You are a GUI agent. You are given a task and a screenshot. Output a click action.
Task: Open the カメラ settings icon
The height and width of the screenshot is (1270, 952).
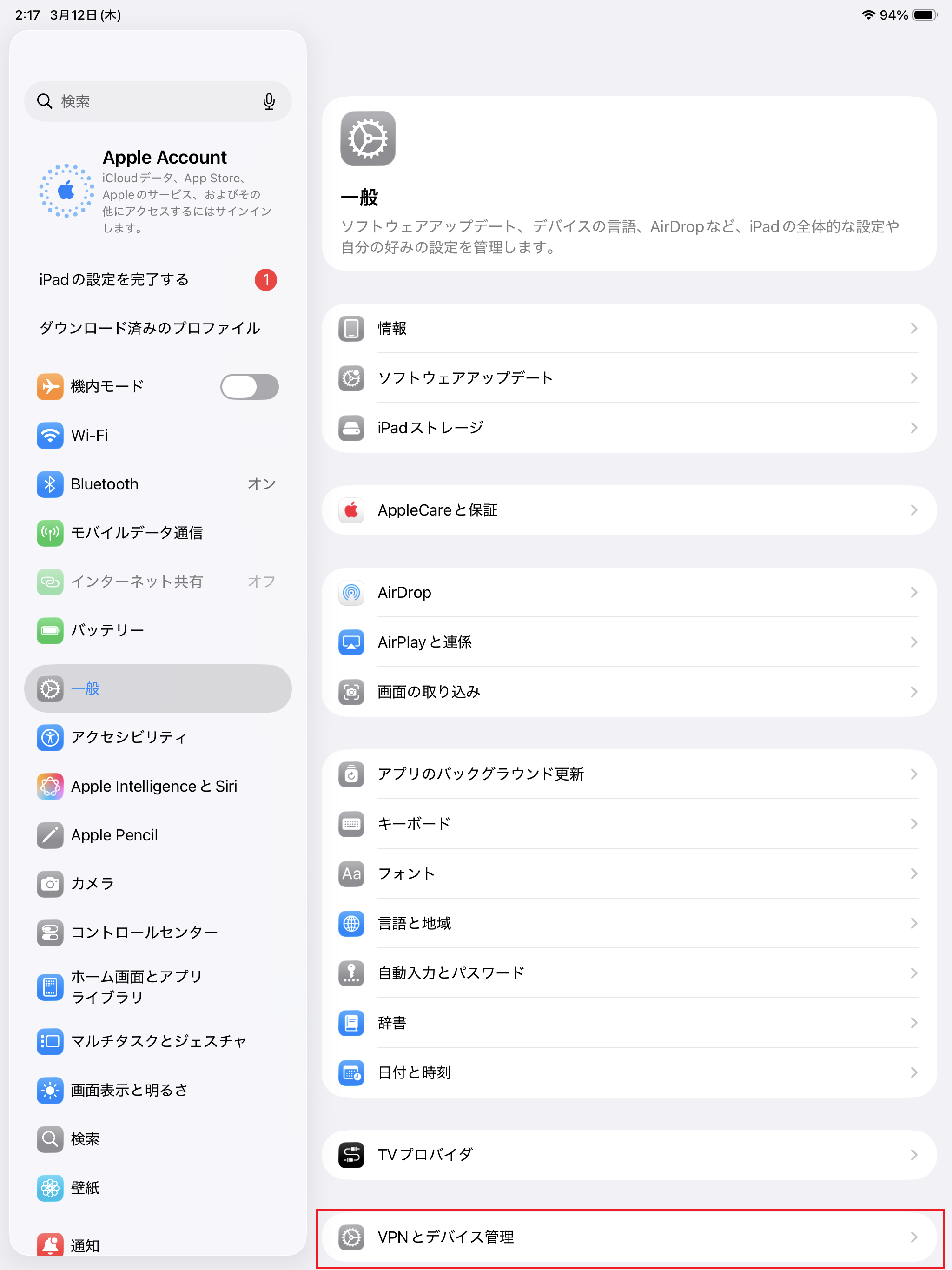click(51, 884)
